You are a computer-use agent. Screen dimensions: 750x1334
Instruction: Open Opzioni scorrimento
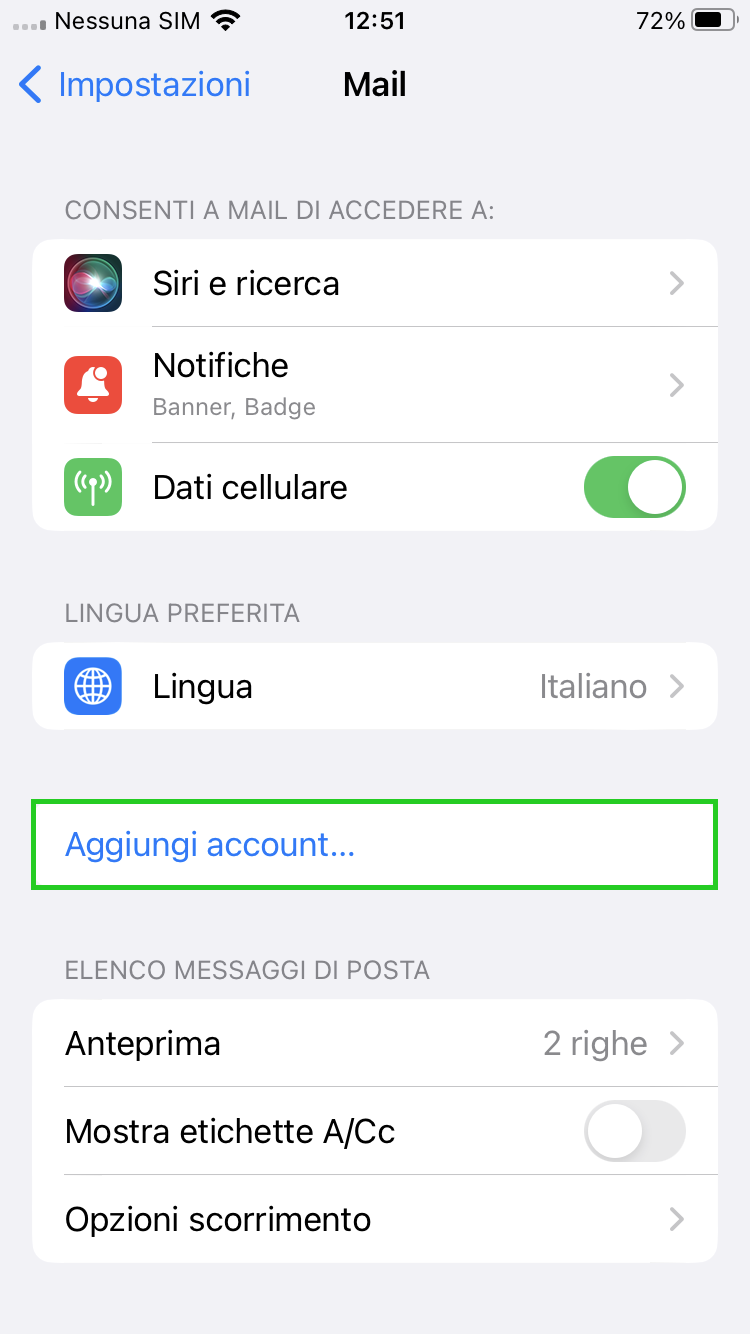pos(375,1219)
